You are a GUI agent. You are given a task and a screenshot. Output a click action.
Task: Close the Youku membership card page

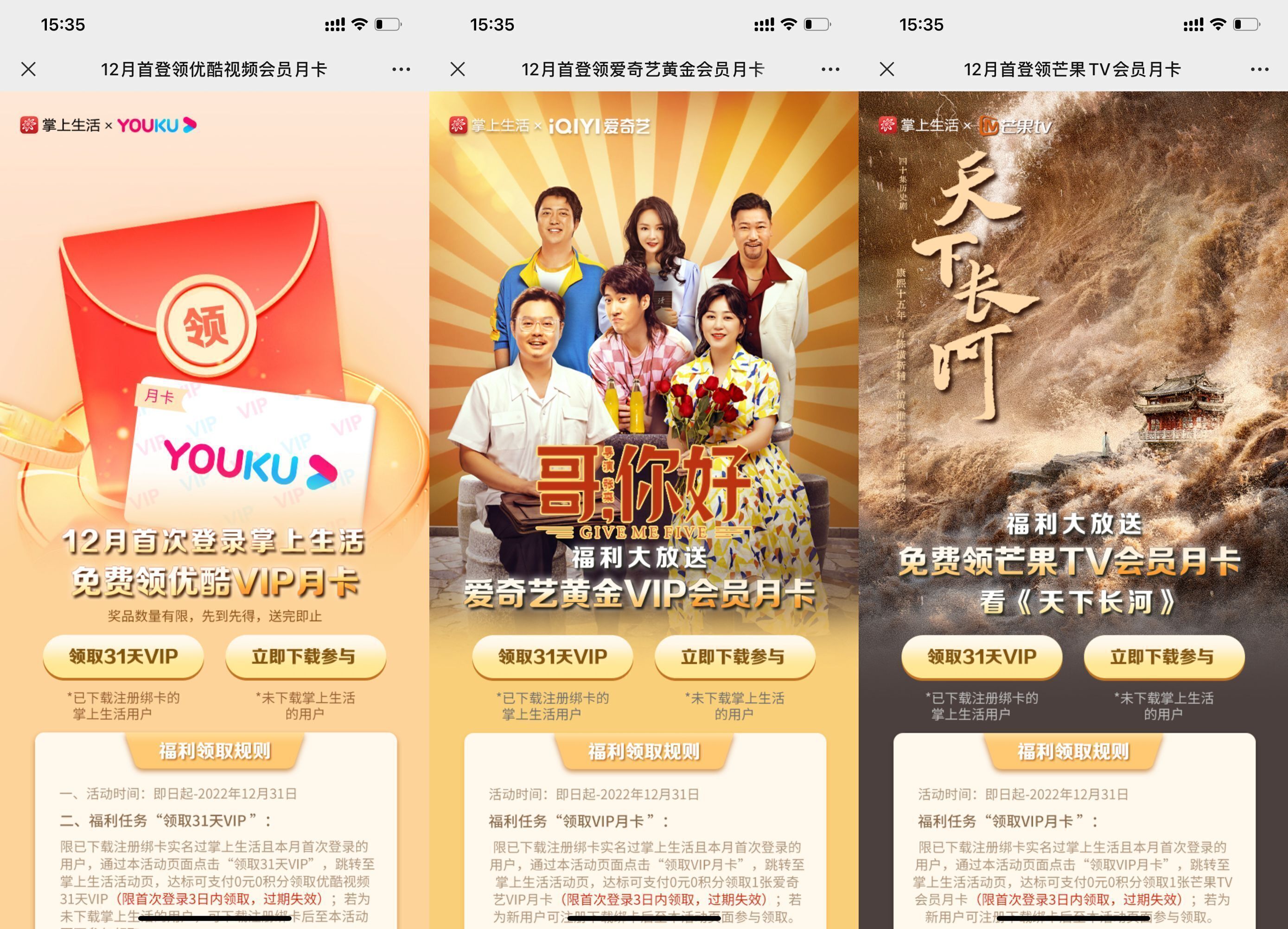(28, 69)
